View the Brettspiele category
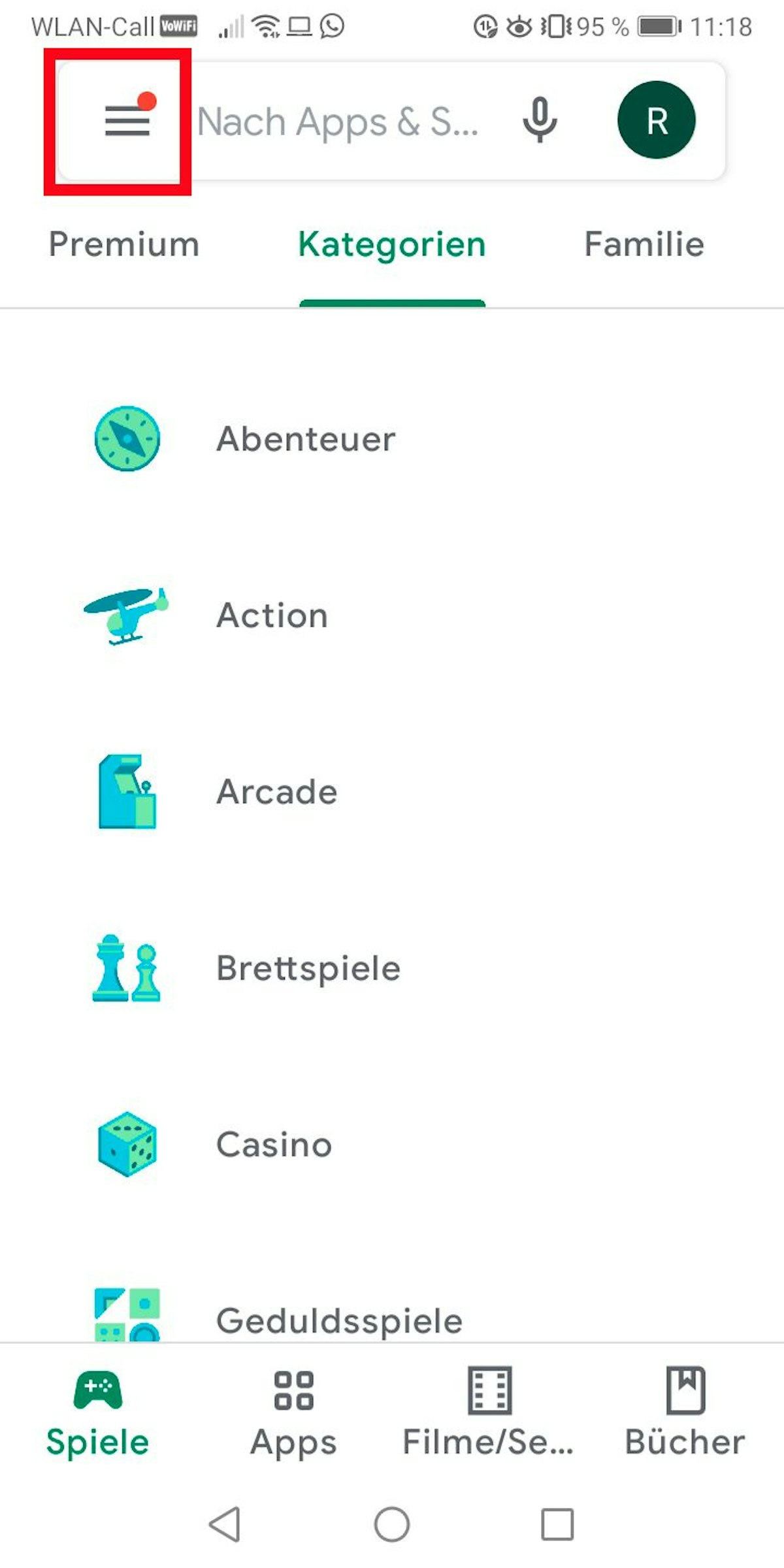 click(308, 968)
